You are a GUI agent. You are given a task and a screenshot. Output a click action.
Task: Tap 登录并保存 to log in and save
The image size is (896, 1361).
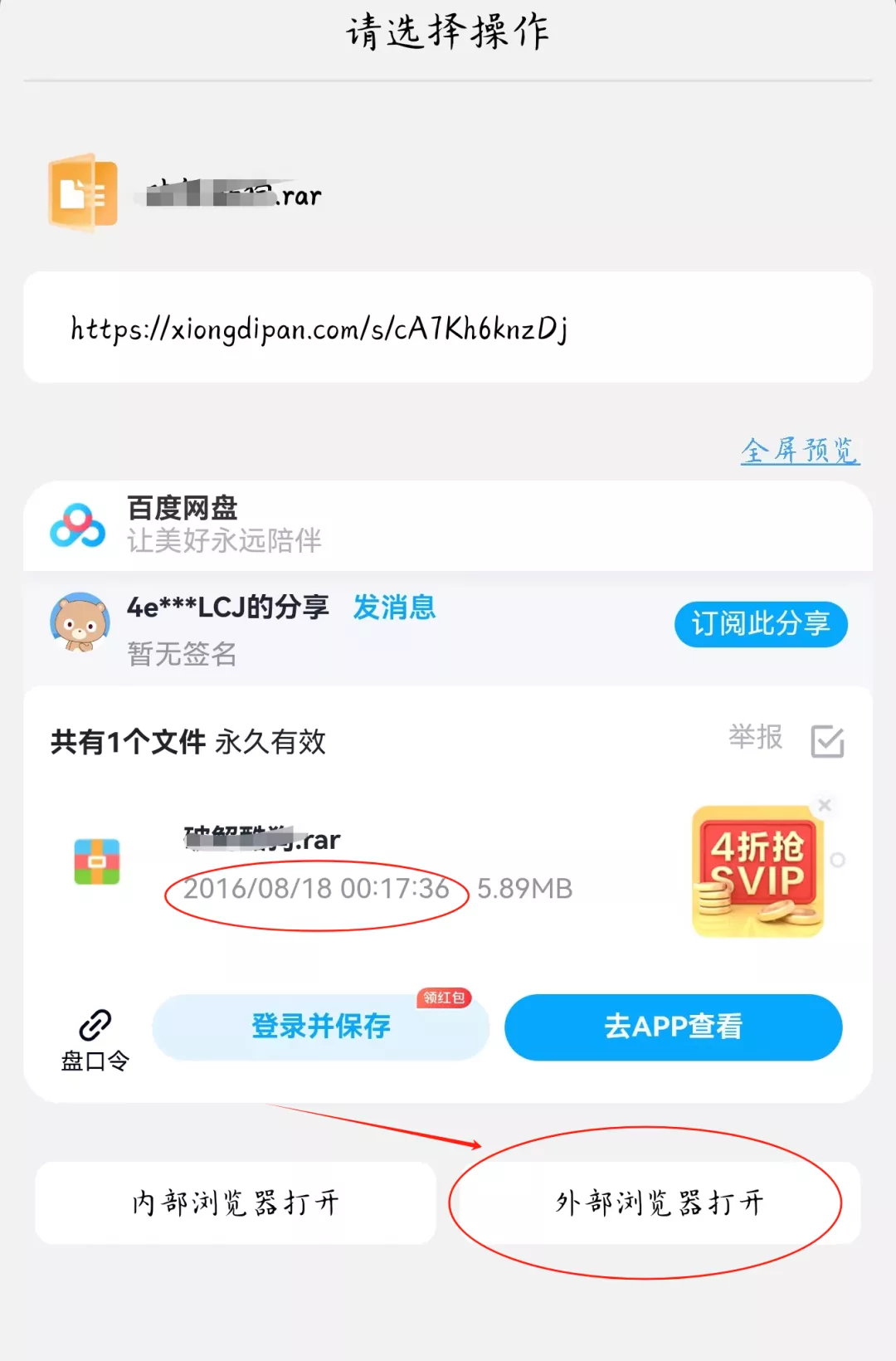(x=320, y=1027)
